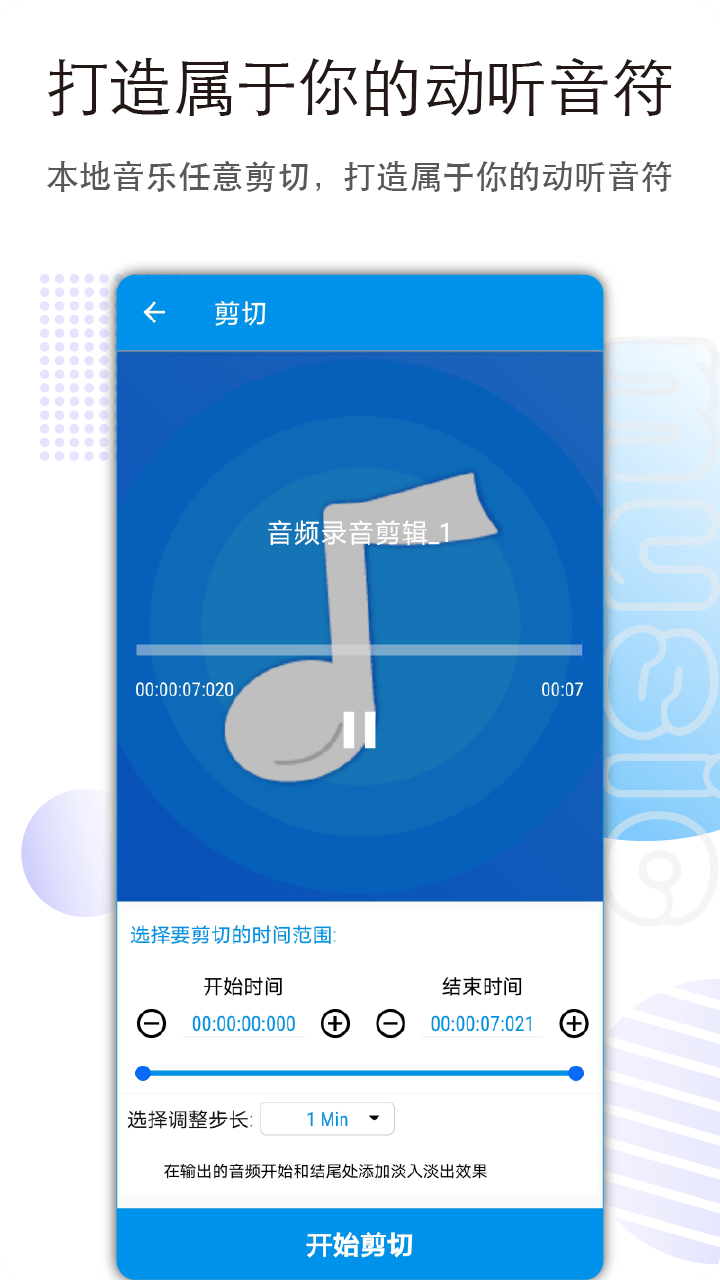This screenshot has width=720, height=1280.
Task: Click the plus icon beside 开始时间
Action: pyautogui.click(x=335, y=1024)
